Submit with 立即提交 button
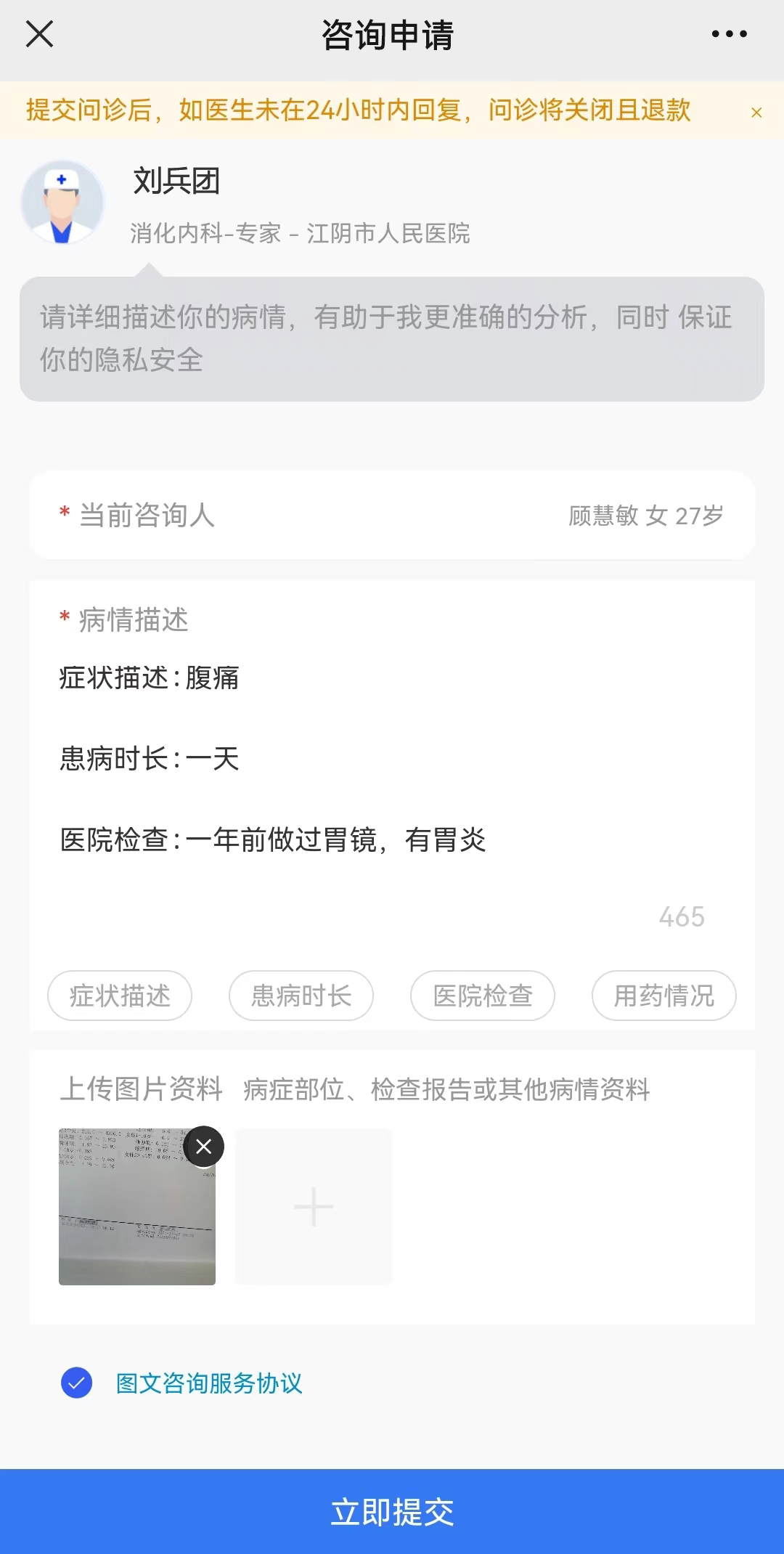Screen dimensions: 784x1554 tap(392, 1512)
